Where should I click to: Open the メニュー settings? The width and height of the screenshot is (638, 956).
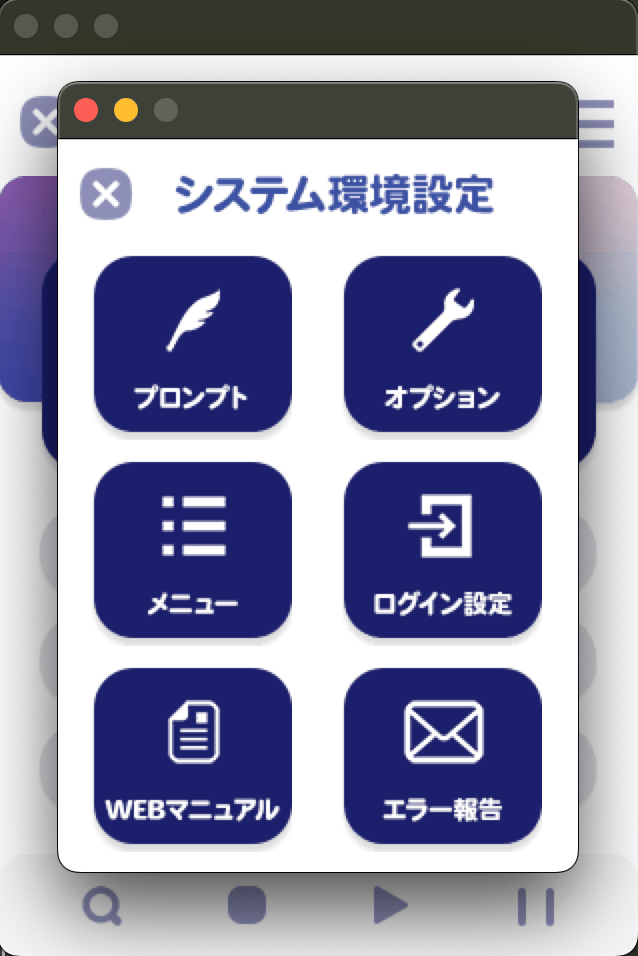[193, 549]
